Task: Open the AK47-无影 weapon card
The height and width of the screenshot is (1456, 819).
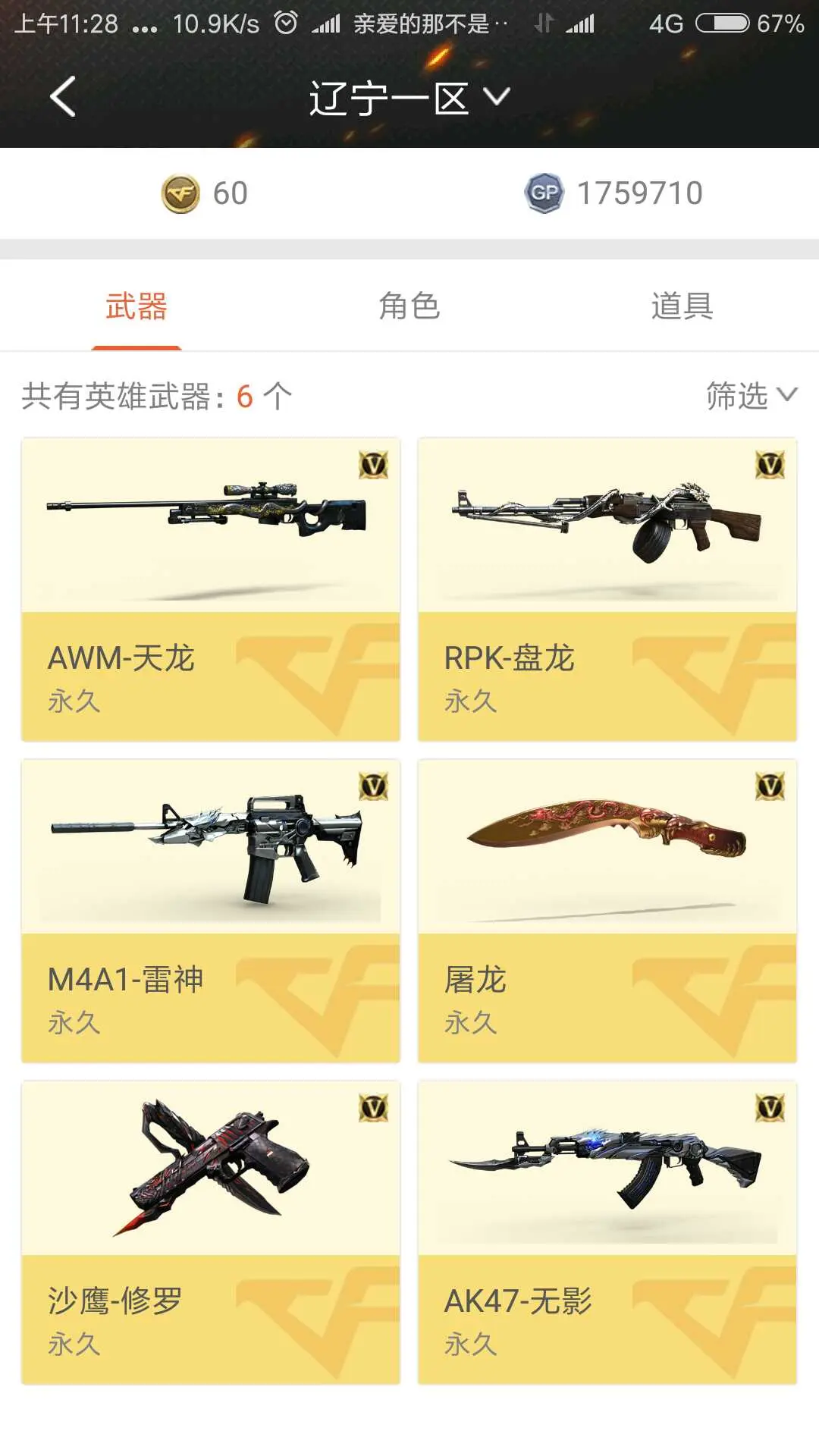Action: (607, 1232)
